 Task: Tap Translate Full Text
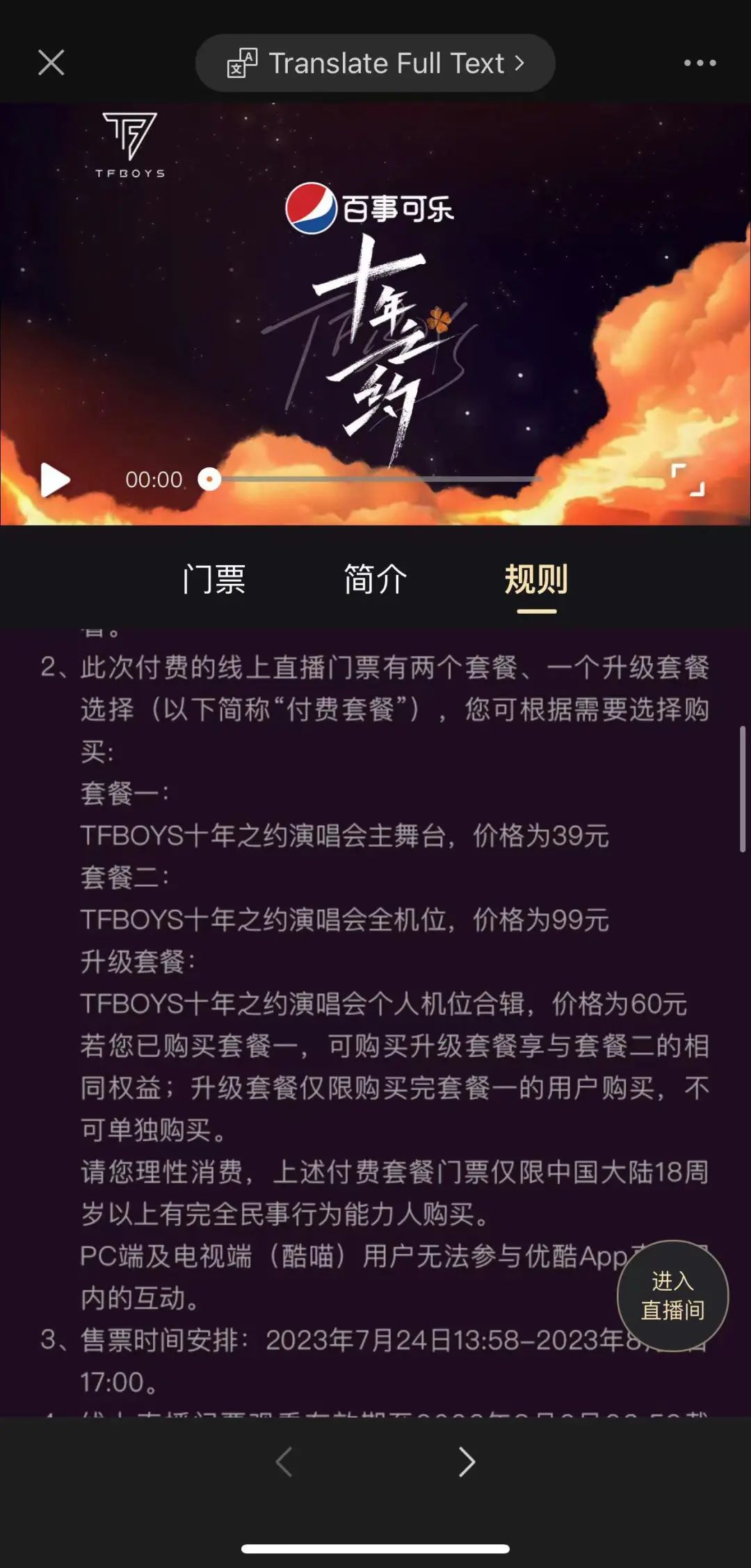375,63
